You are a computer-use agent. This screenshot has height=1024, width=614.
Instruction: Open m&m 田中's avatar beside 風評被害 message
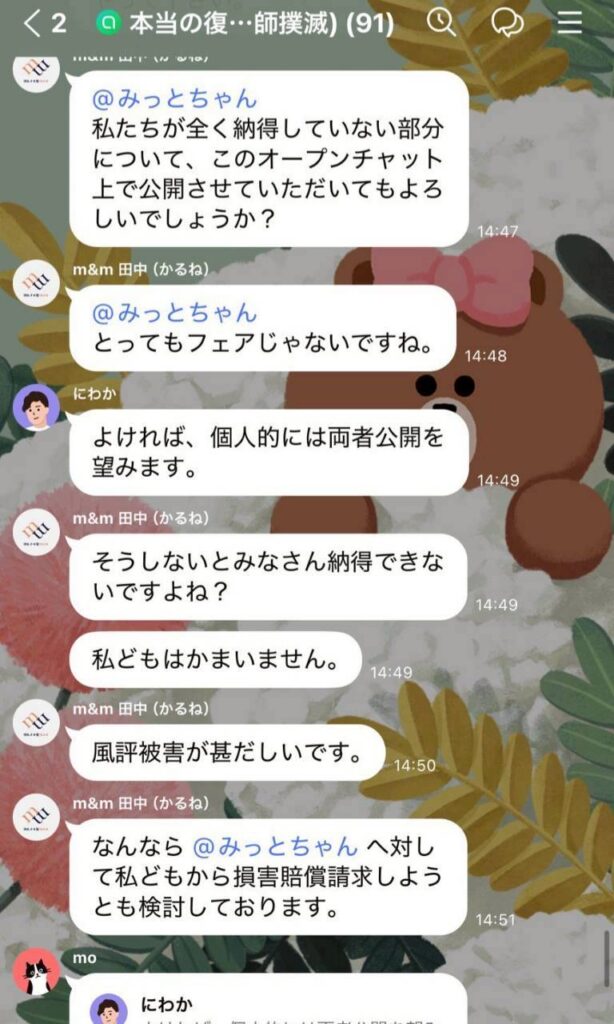37,727
